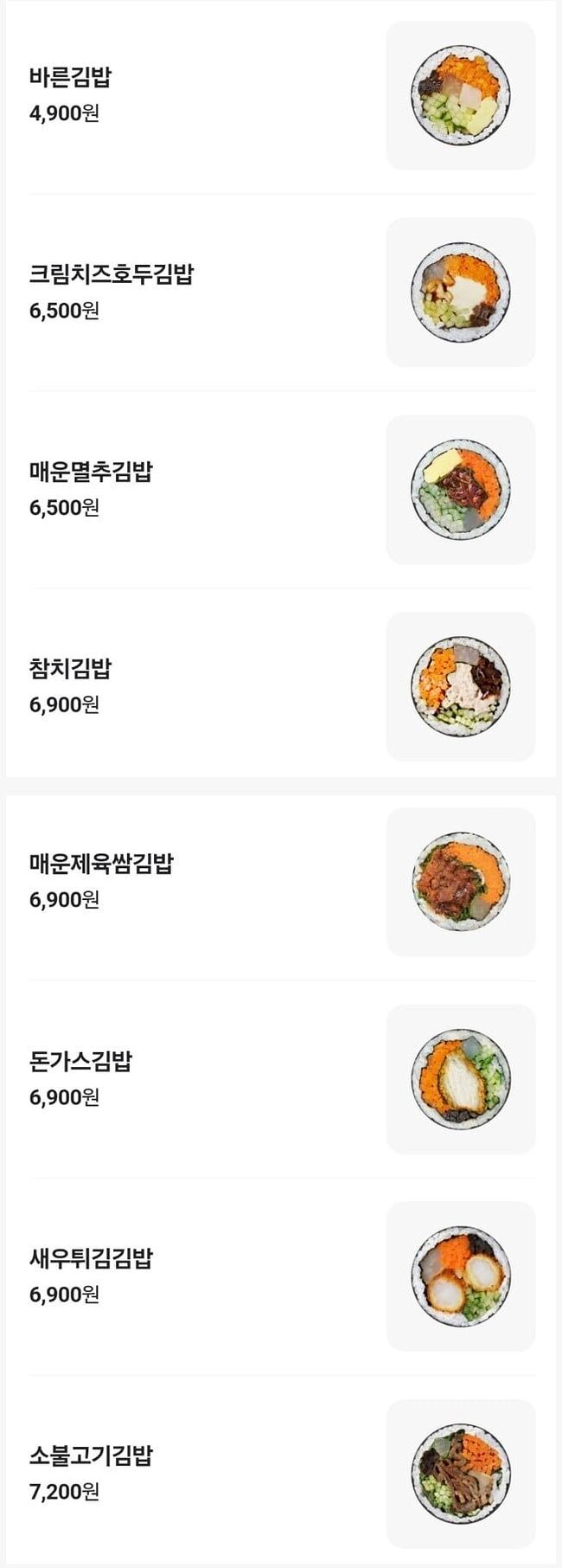Open the 매운멸추김밥 menu item

pos(91,472)
